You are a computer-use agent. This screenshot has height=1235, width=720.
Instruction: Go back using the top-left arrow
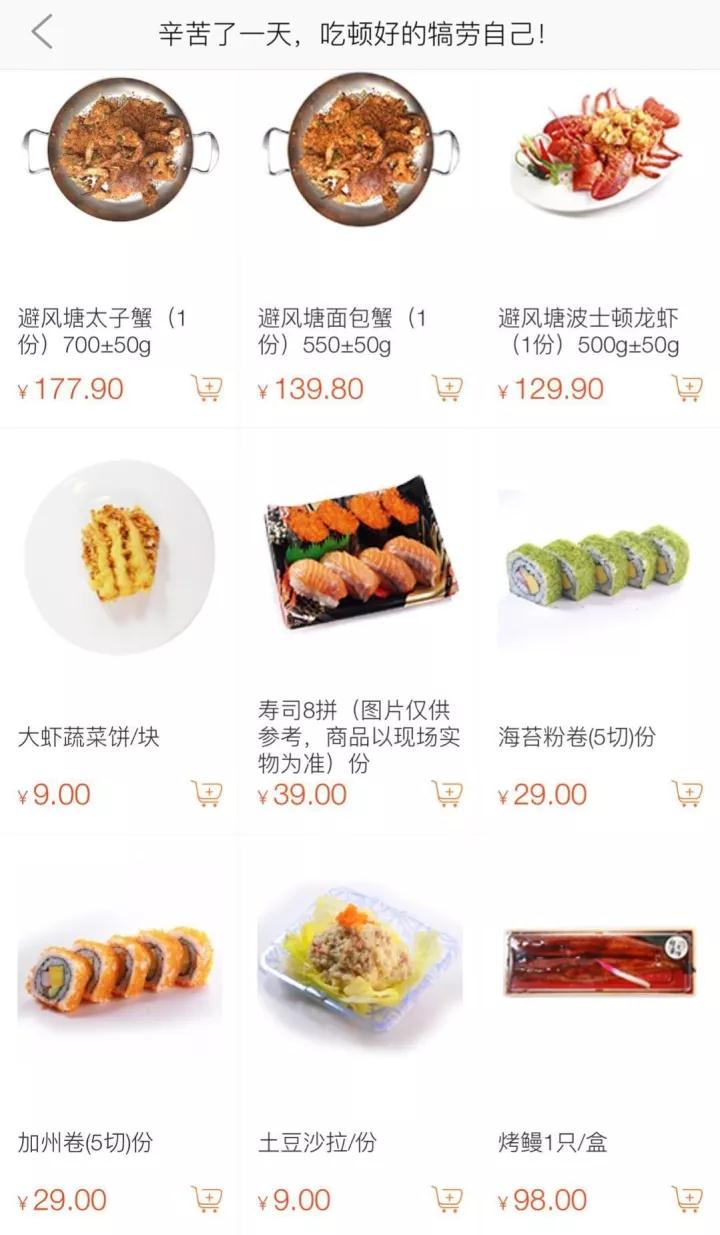42,33
